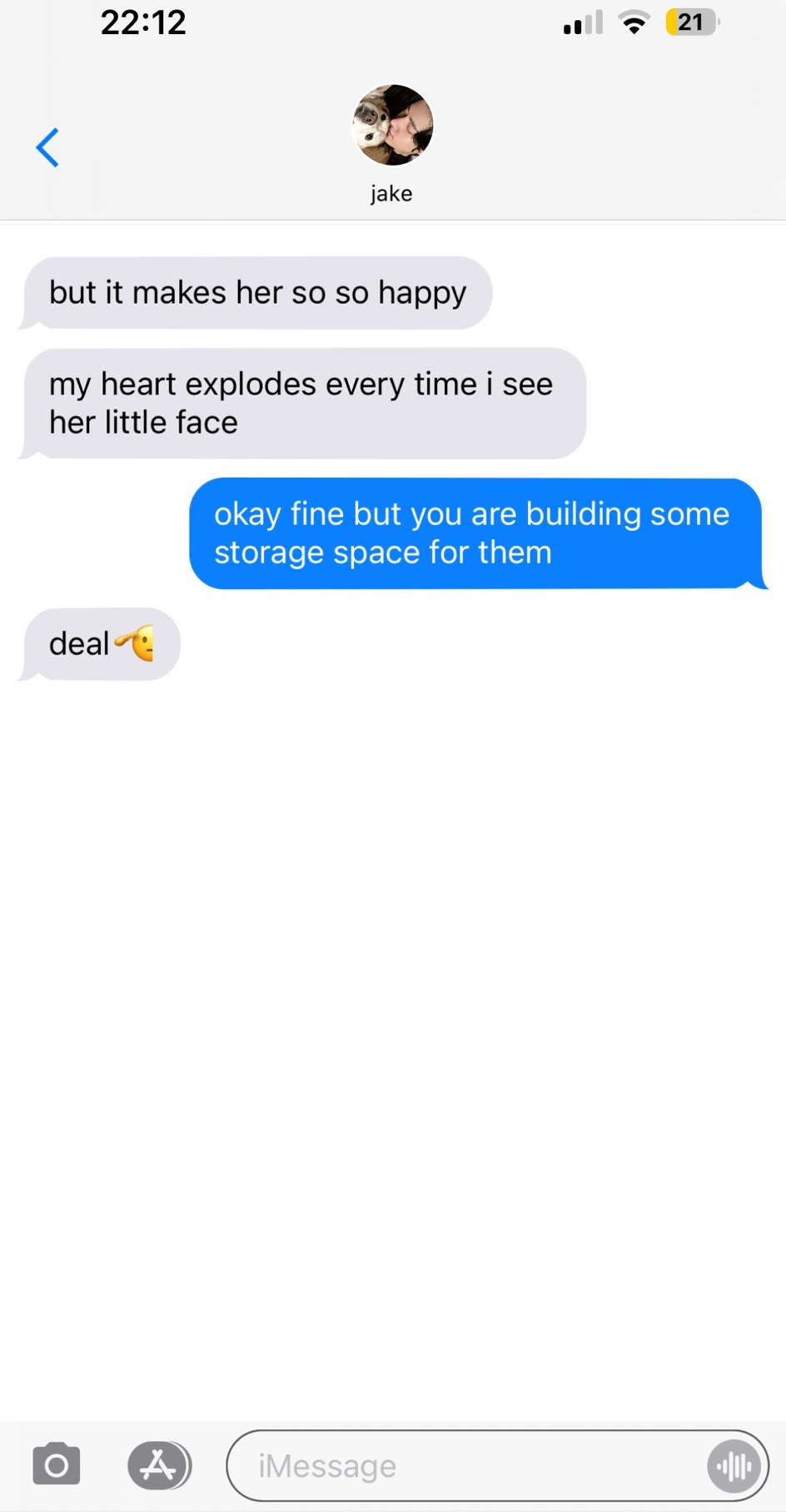Screen dimensions: 786x1512
Task: Open the iMessage apps drawer
Action: tap(158, 1465)
